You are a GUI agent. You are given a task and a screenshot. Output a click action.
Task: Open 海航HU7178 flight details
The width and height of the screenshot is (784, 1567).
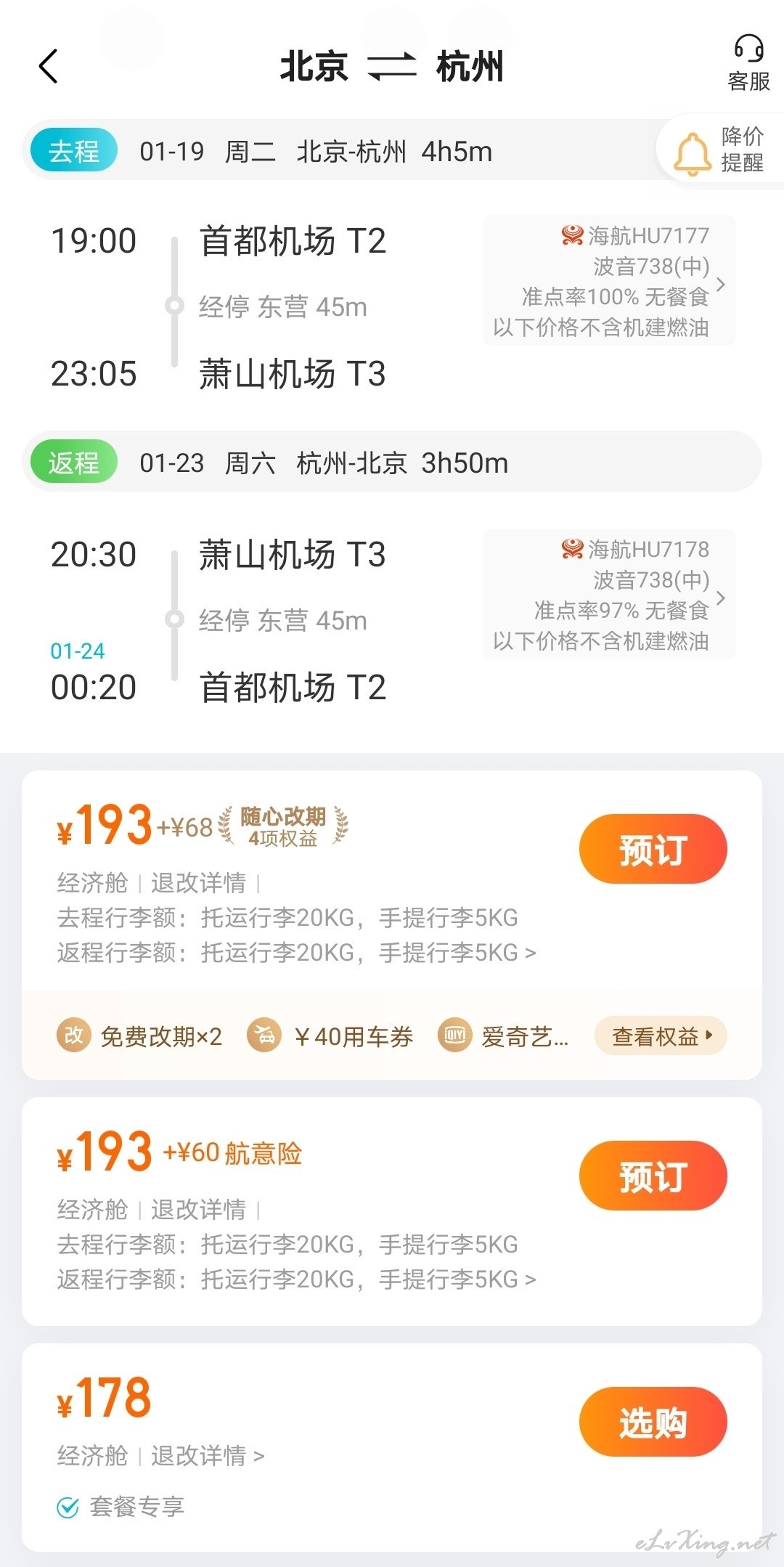(609, 594)
